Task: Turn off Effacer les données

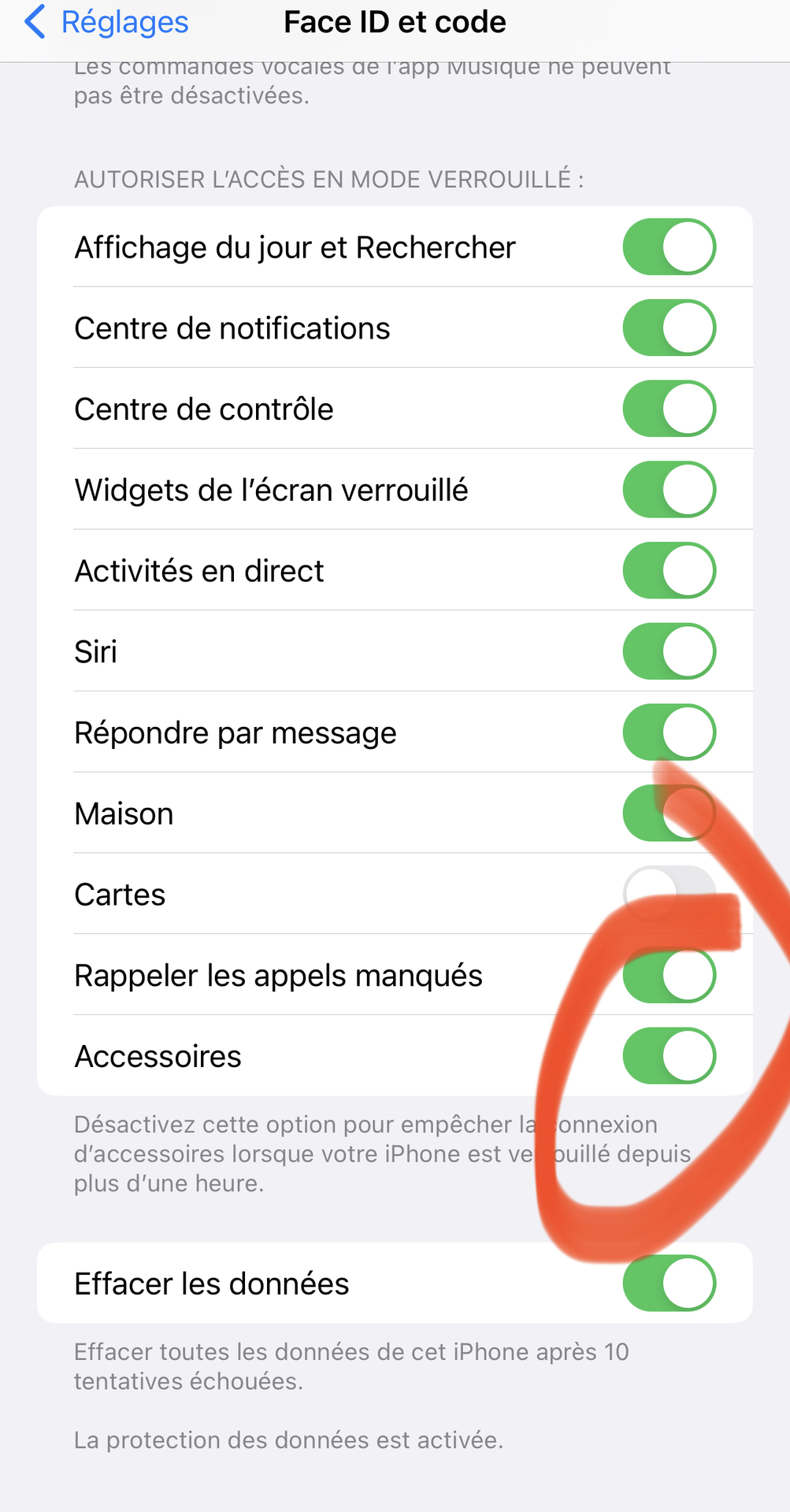Action: click(x=669, y=1284)
